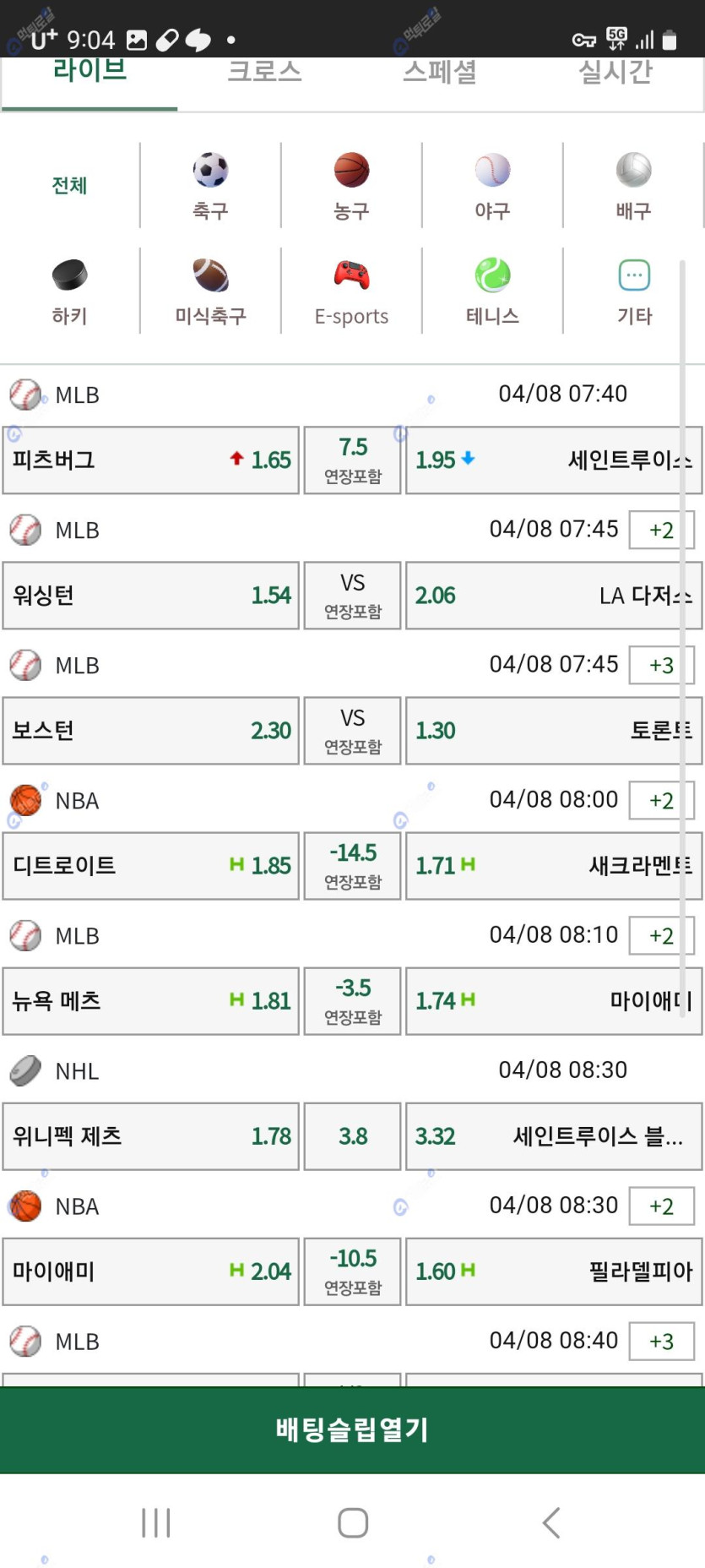
Task: Show 테니스 matches
Action: 492,291
